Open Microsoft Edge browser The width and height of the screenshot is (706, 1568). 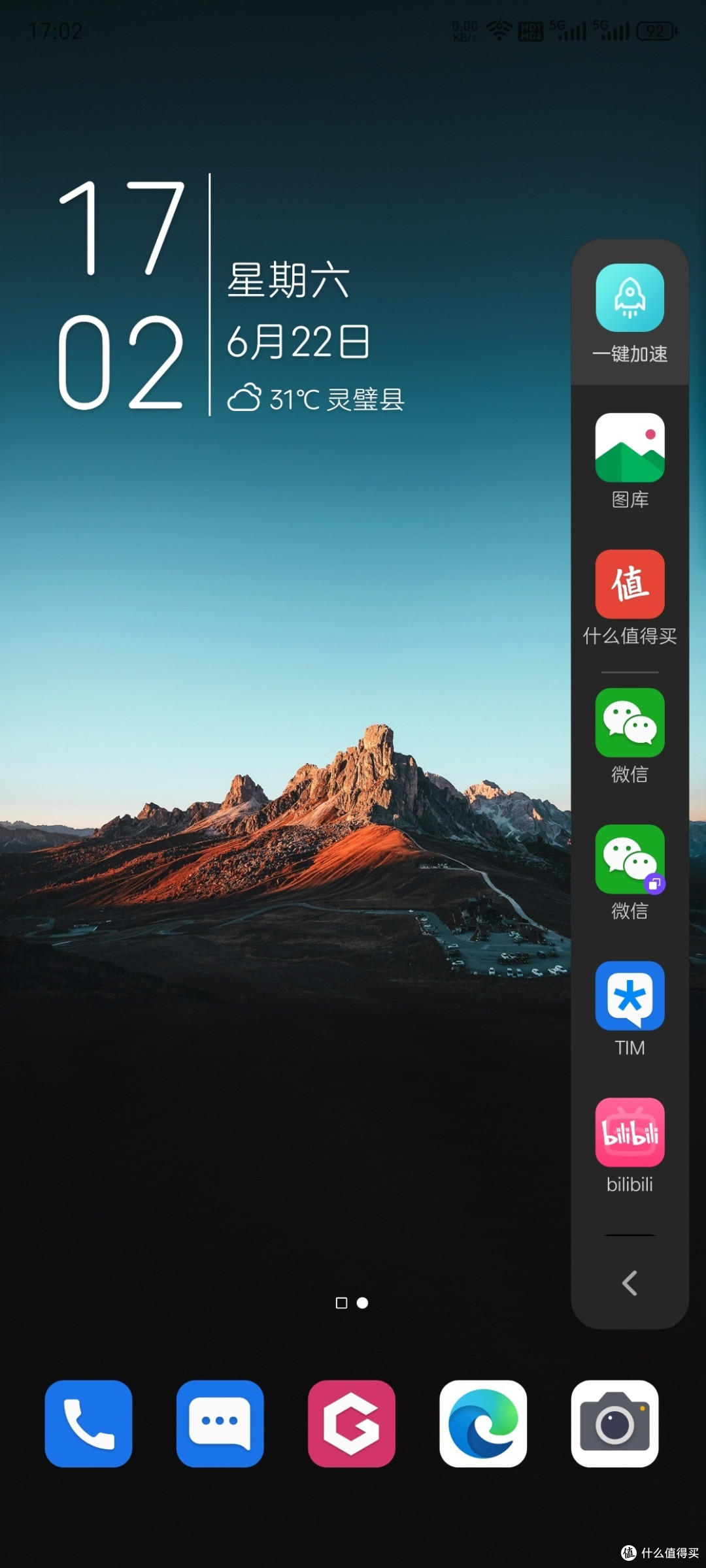[483, 1424]
